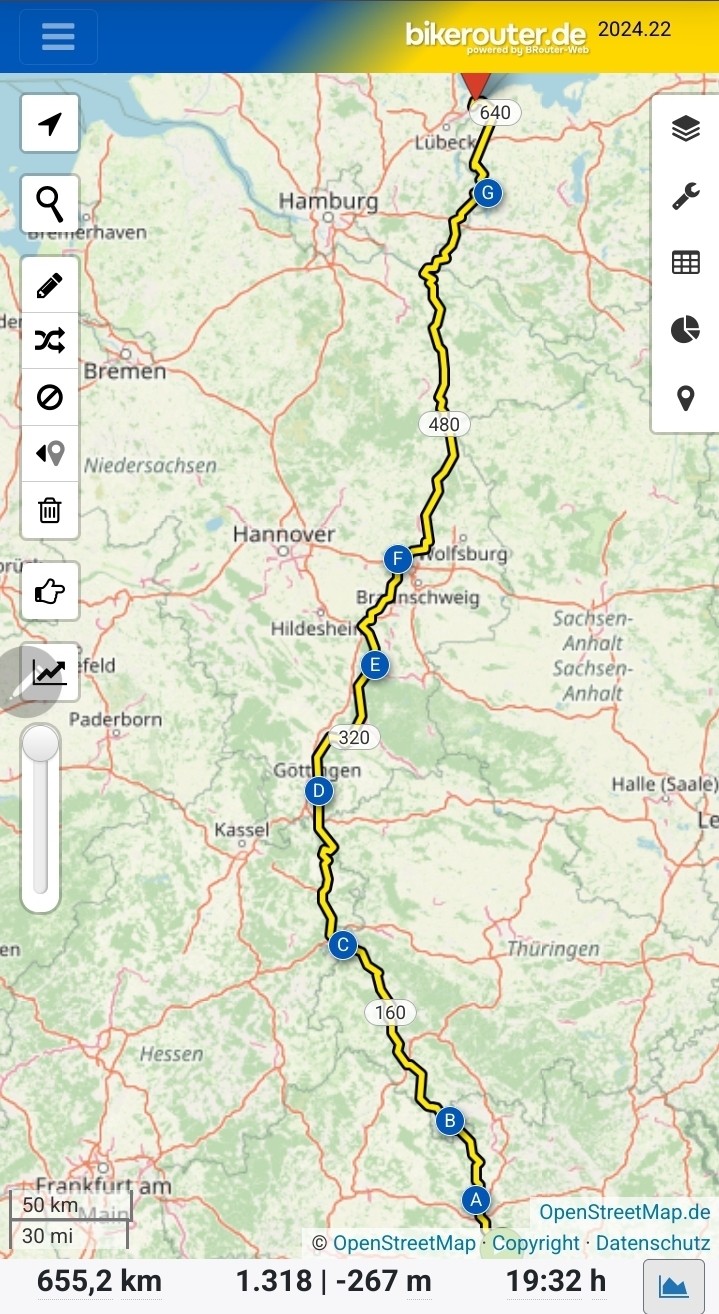Open the wrench settings tab
Image resolution: width=719 pixels, height=1314 pixels.
(x=685, y=196)
